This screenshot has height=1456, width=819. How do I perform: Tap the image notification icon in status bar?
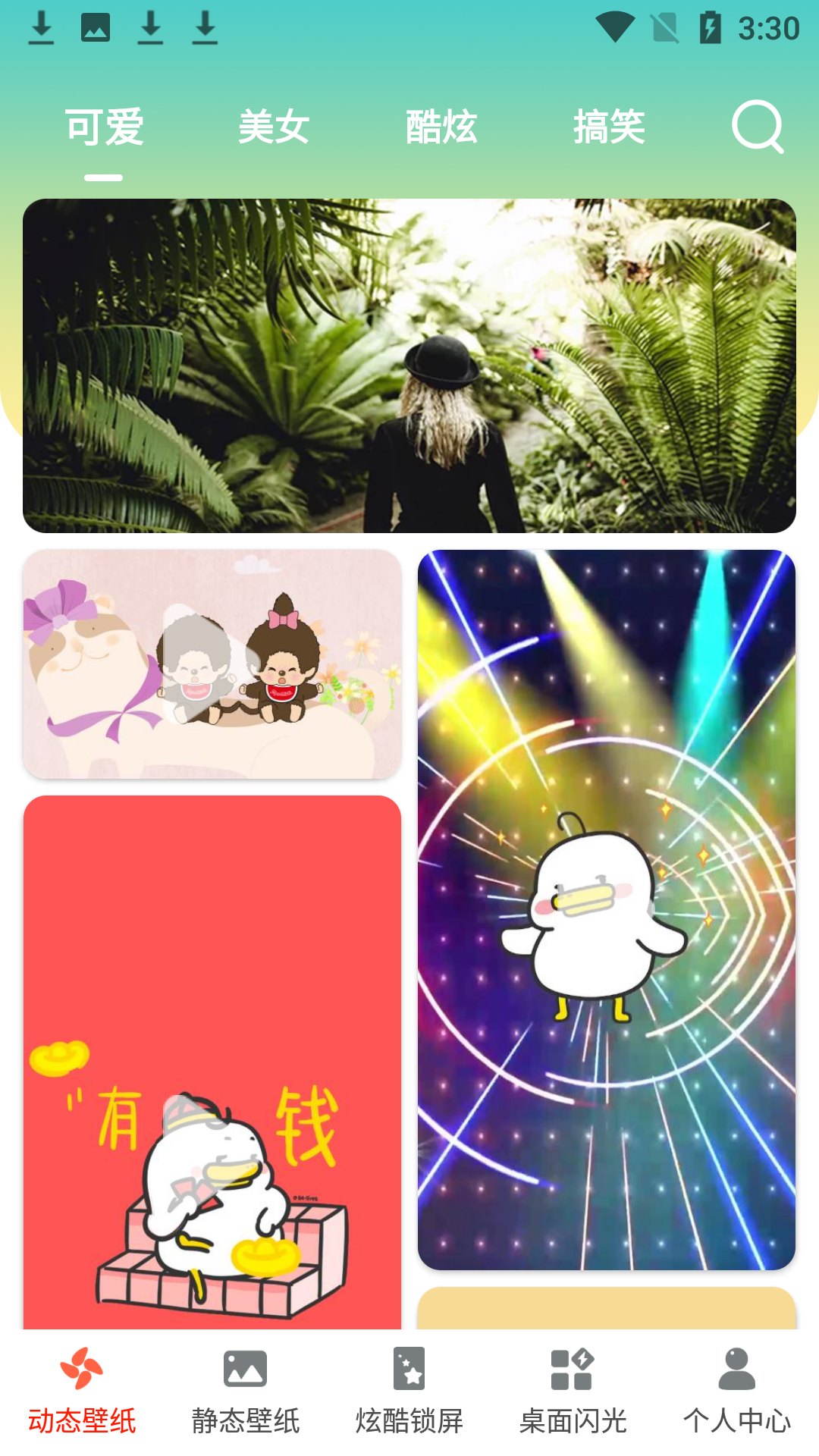[97, 29]
